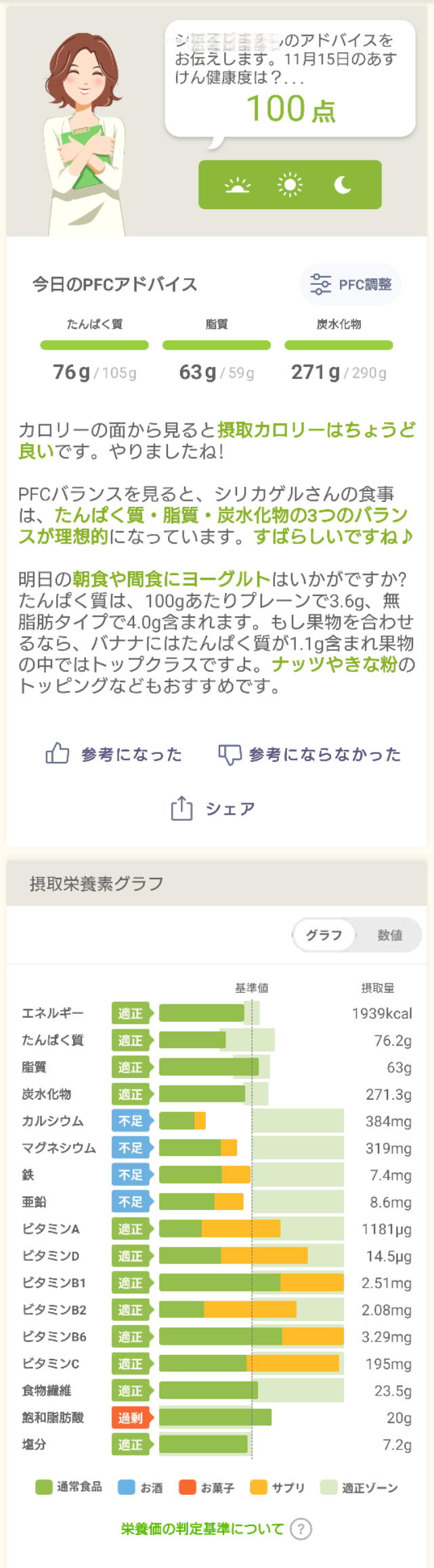Select the morning sunrise advice icon
This screenshot has height=1568, width=434.
[237, 185]
